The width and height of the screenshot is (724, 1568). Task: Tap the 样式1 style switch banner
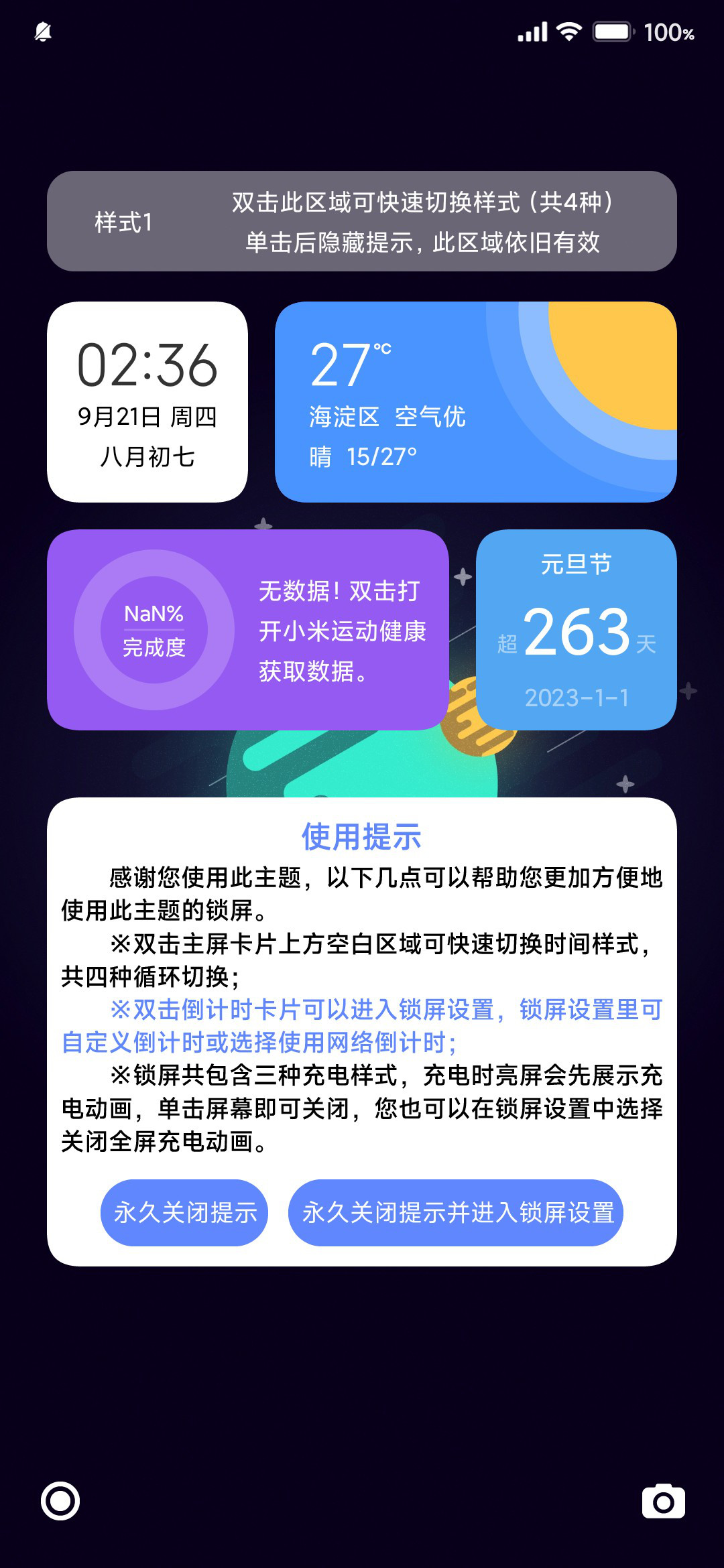[362, 221]
